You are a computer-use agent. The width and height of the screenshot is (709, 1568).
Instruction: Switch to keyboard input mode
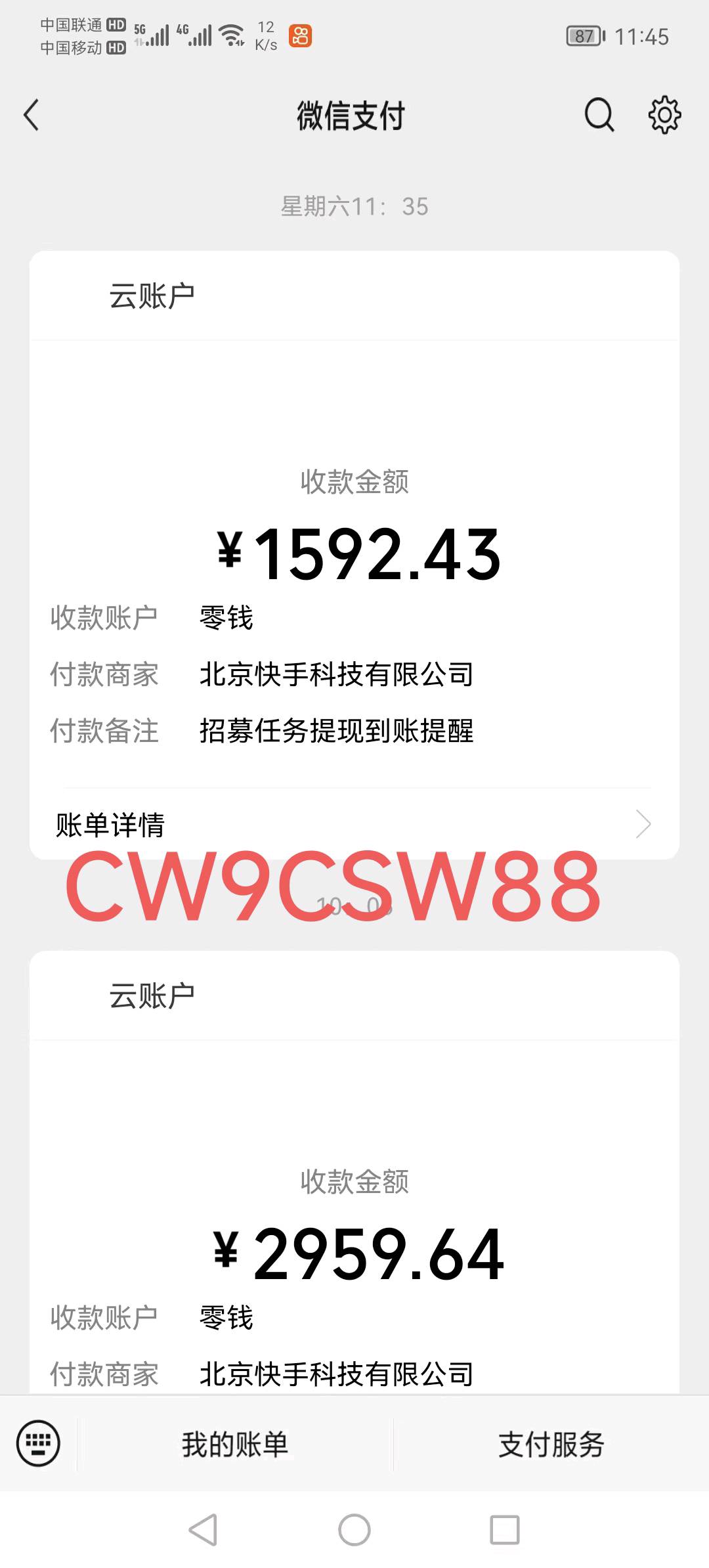38,1443
